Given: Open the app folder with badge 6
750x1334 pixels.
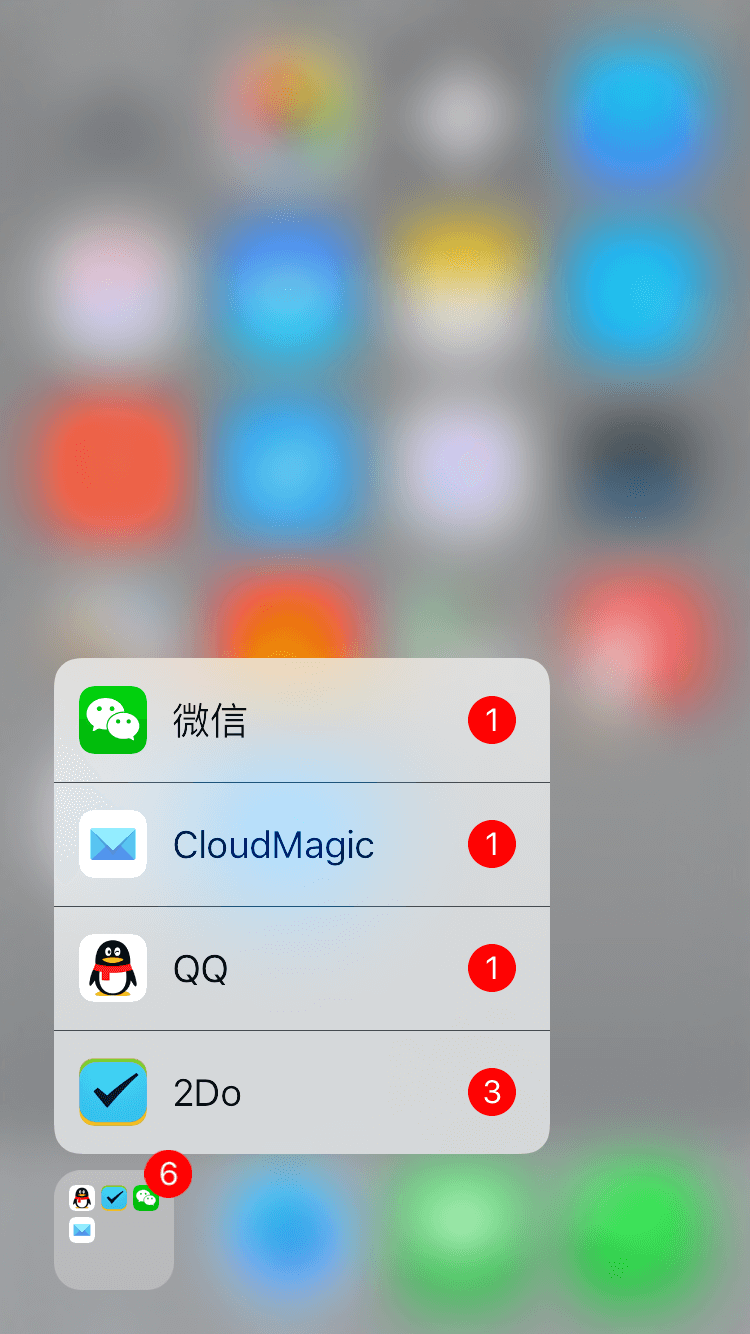Looking at the screenshot, I should click(114, 1230).
